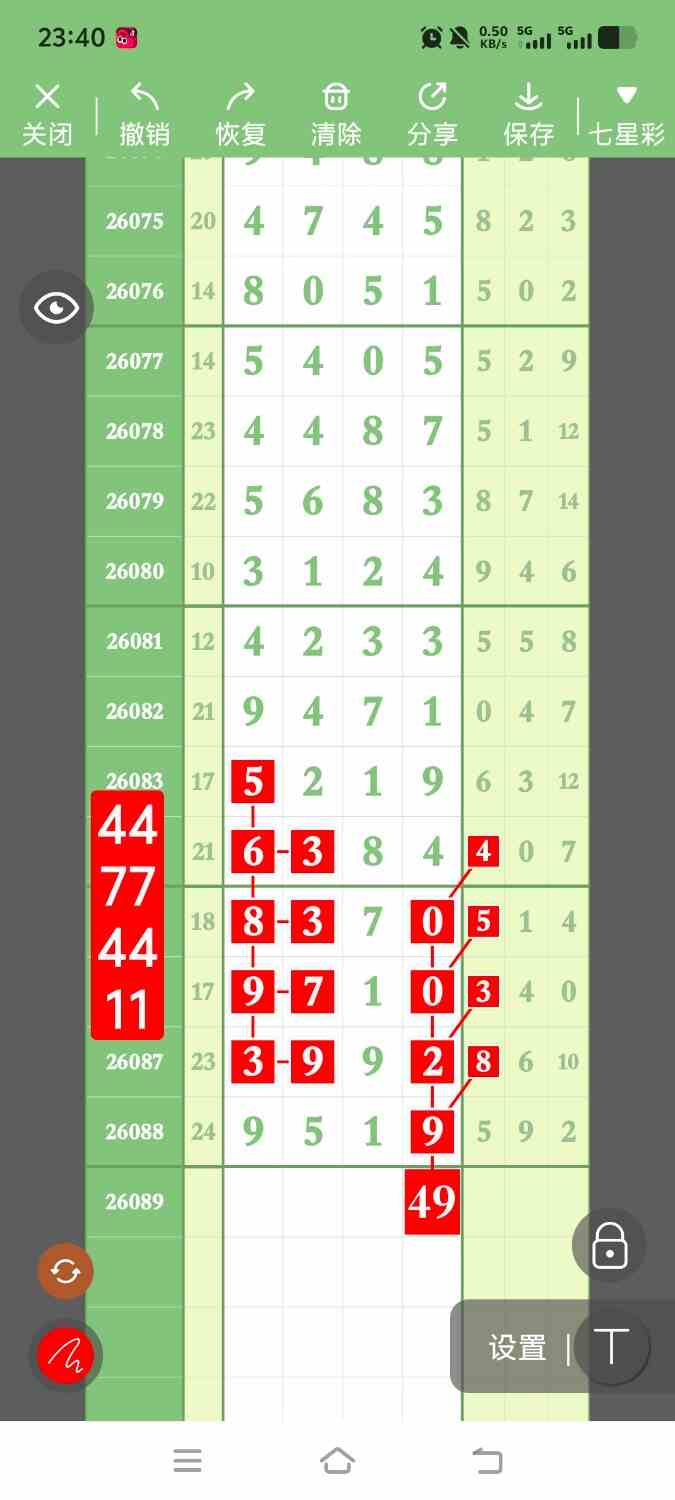Image resolution: width=675 pixels, height=1500 pixels.
Task: Clear all markings with 清除
Action: point(336,115)
